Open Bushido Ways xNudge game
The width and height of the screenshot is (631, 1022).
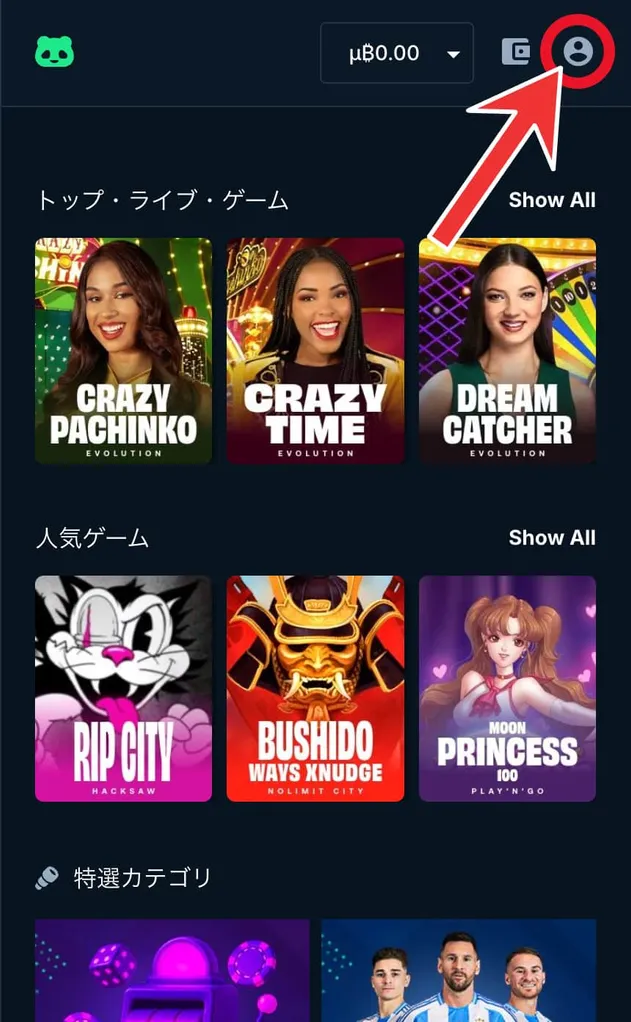[x=315, y=688]
